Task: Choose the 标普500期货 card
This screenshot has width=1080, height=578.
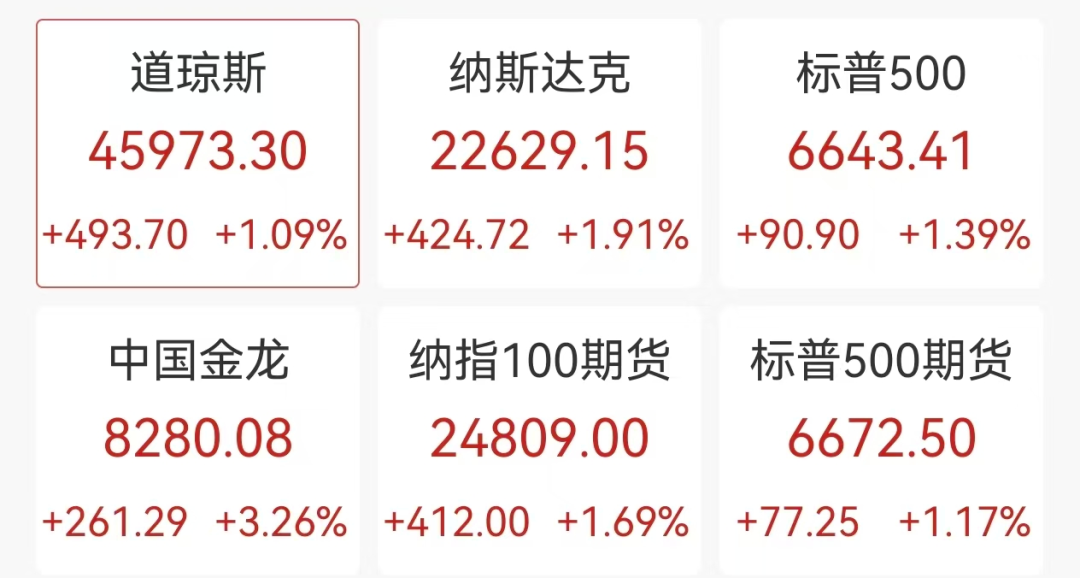Action: 881,440
